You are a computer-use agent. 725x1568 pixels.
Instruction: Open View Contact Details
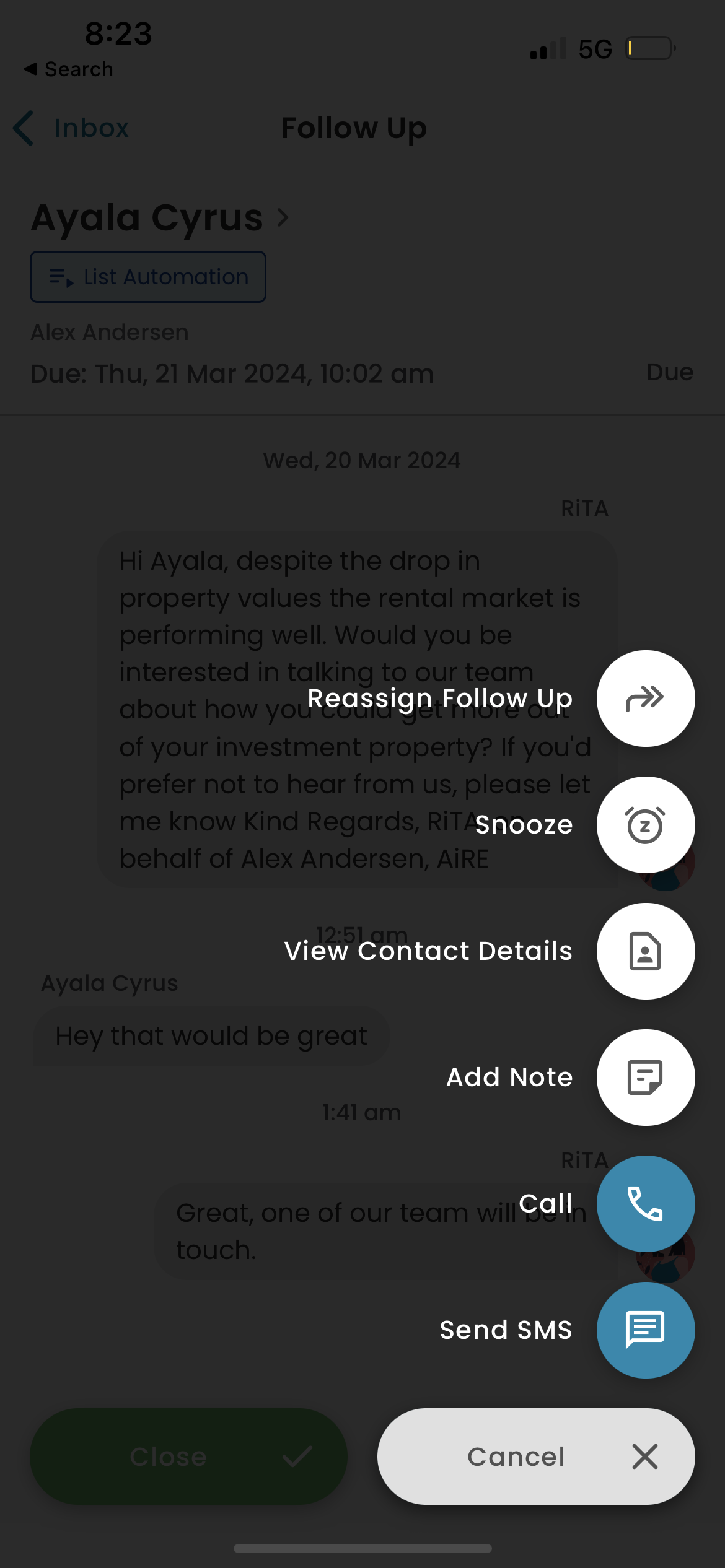(645, 951)
